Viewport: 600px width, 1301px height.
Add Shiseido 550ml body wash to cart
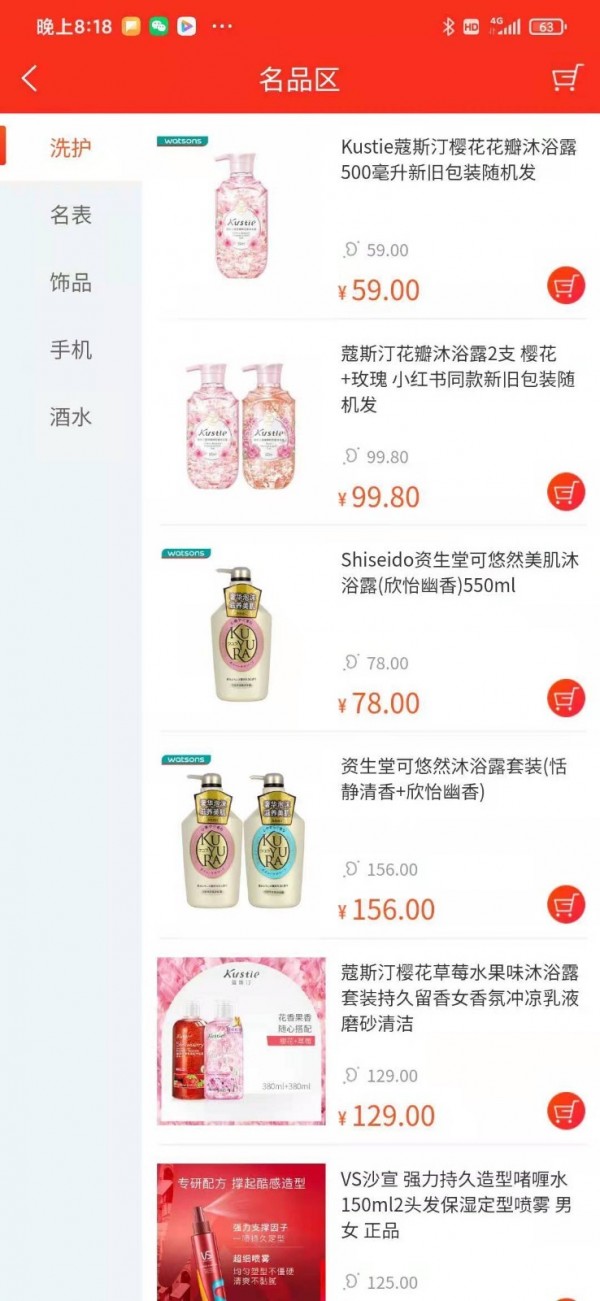pyautogui.click(x=566, y=698)
